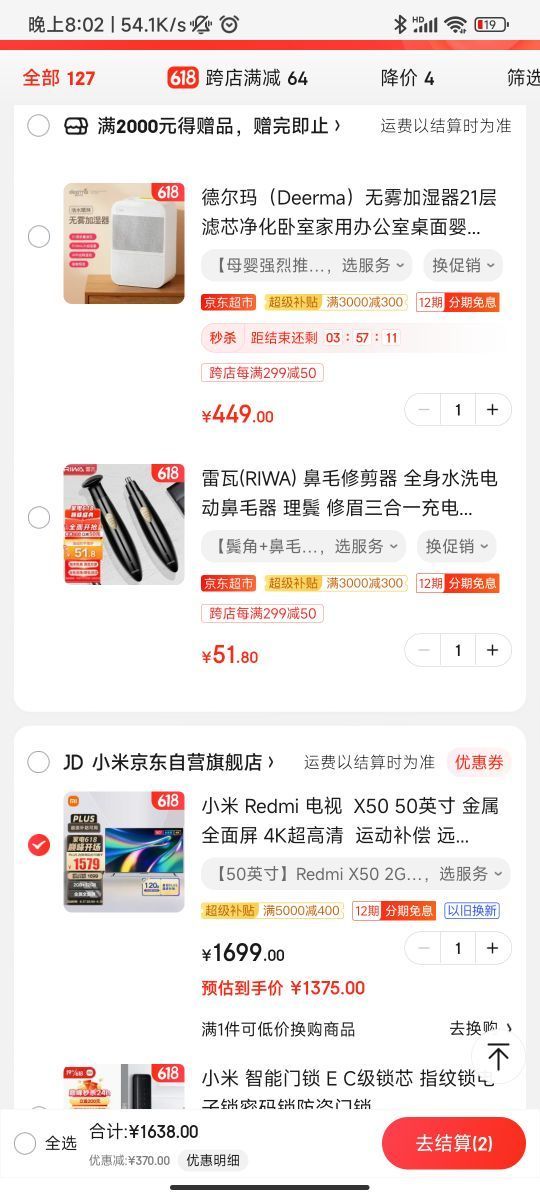
Task: Increase Deerma humidifier quantity with plus
Action: click(492, 410)
